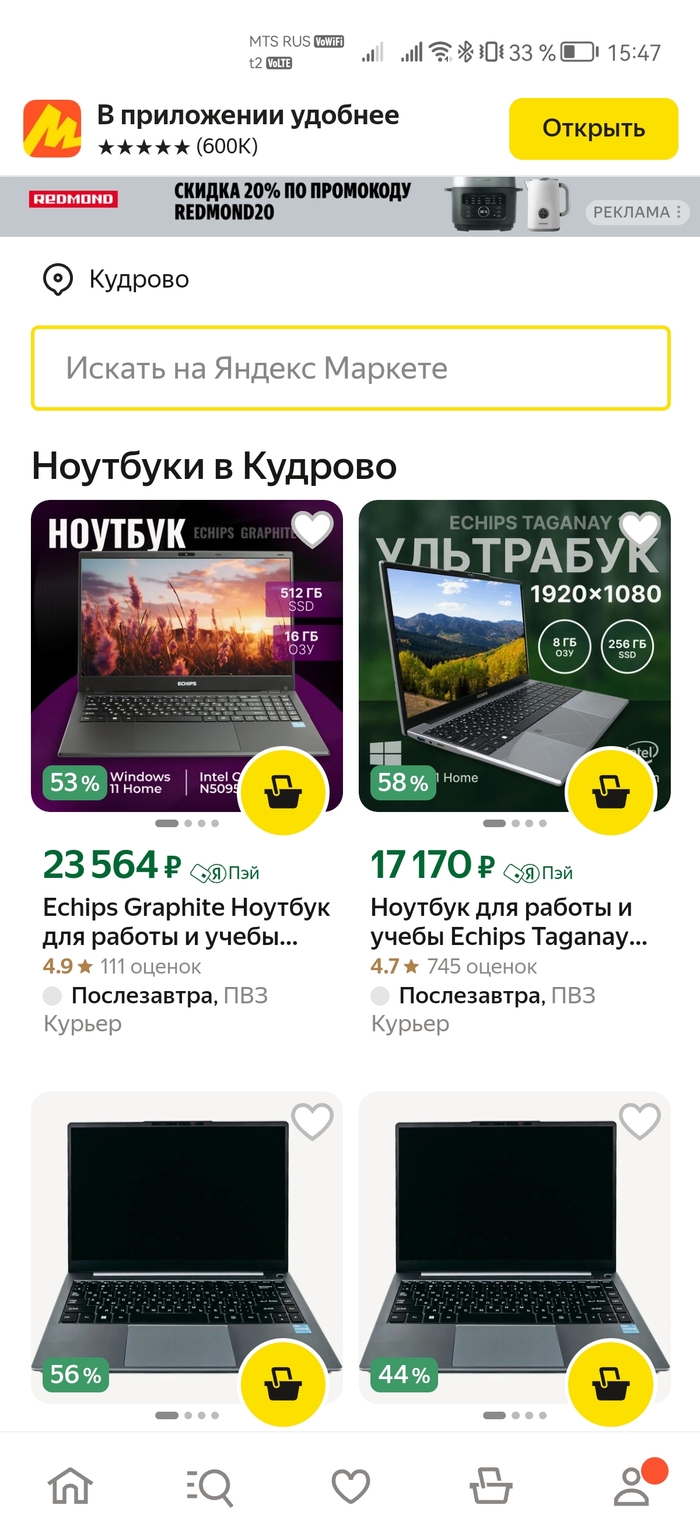
Task: Favorite the laptop with 44% discount
Action: (x=640, y=1122)
